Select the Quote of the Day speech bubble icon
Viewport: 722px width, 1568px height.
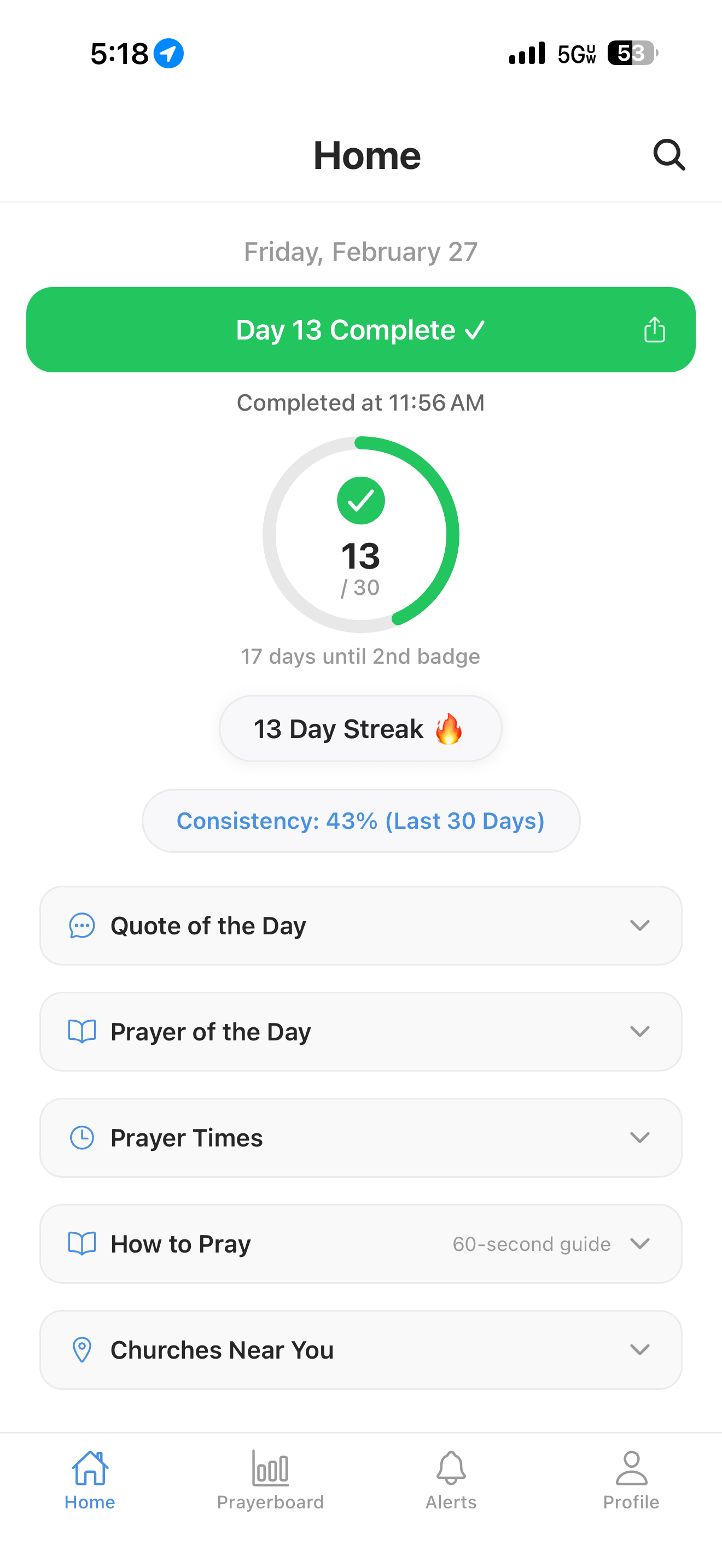81,925
